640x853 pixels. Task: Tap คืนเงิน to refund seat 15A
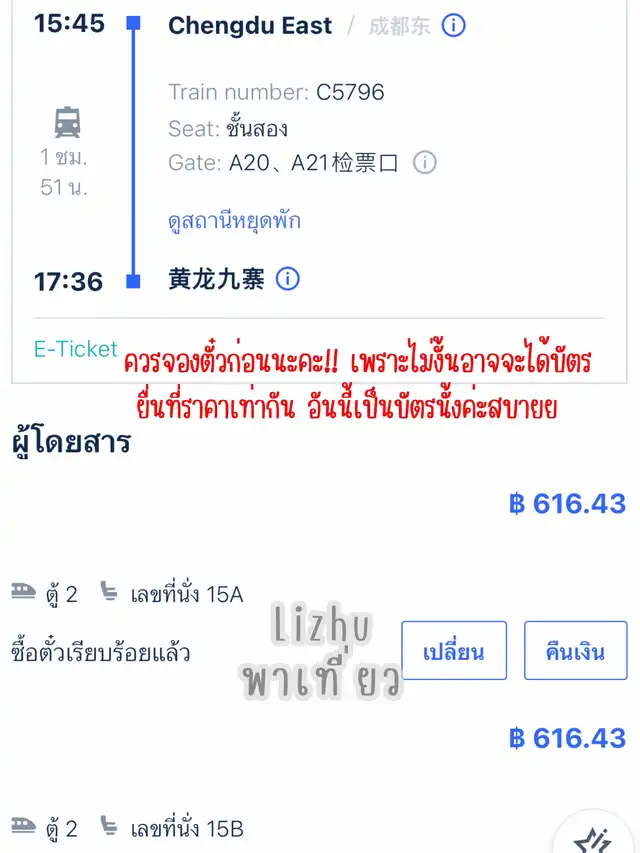point(575,651)
